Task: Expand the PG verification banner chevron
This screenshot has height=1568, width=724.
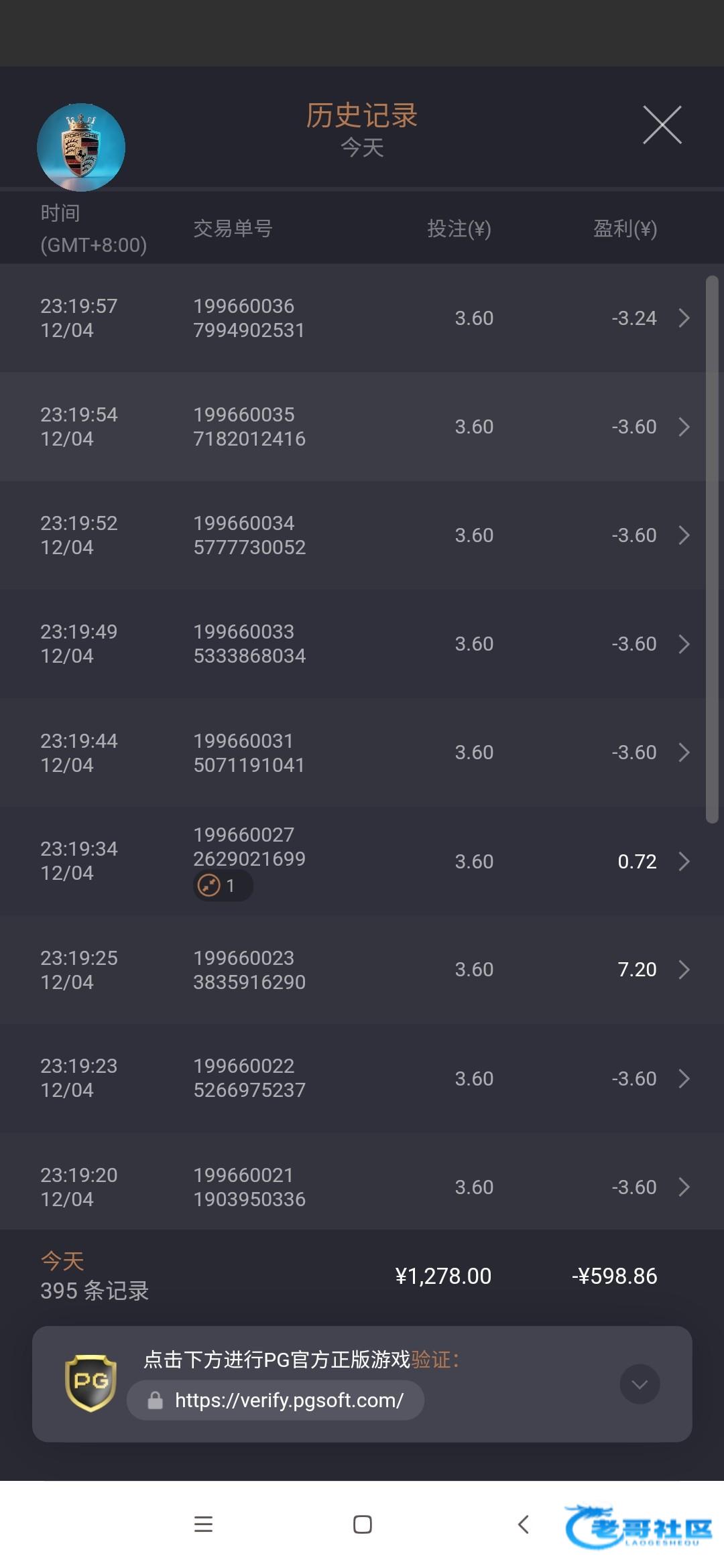Action: pyautogui.click(x=640, y=1384)
